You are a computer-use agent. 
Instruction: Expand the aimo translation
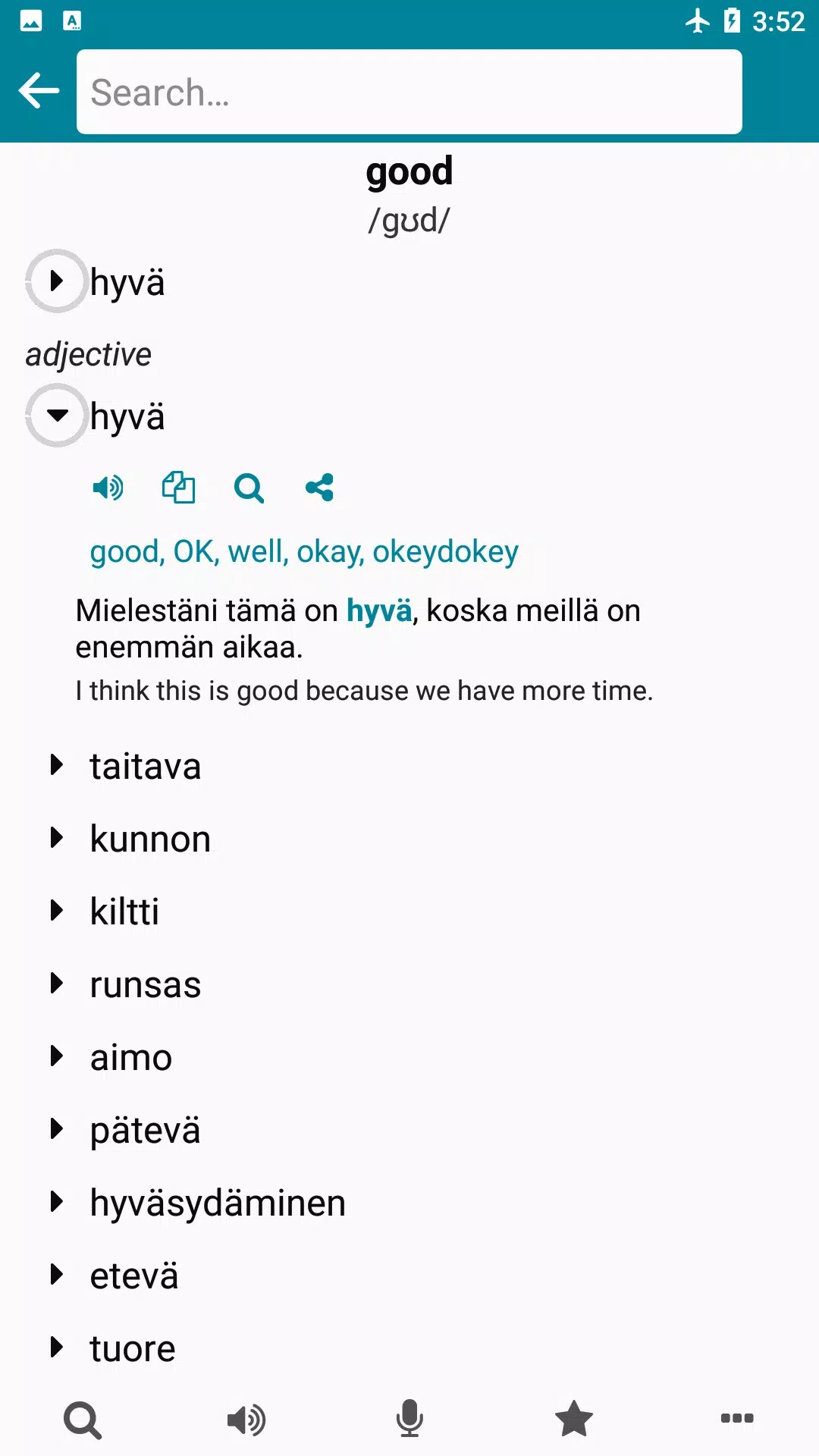point(57,1056)
